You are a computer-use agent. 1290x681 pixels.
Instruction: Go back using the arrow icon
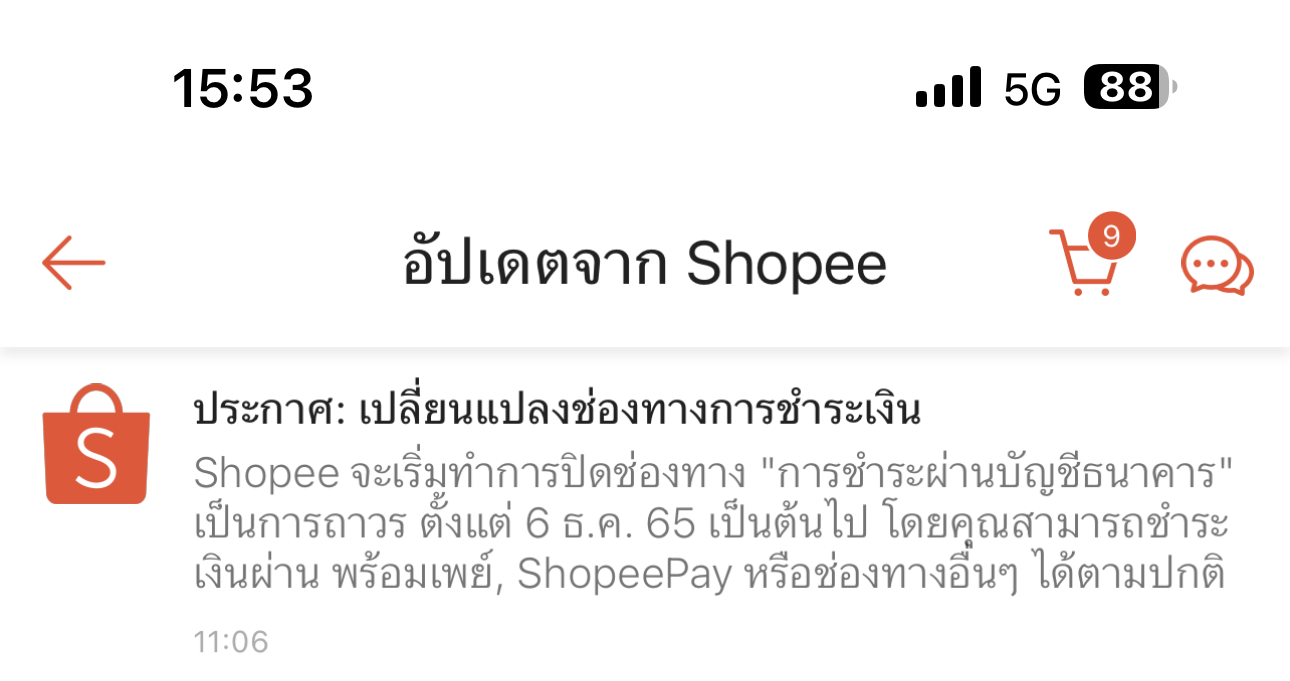73,263
